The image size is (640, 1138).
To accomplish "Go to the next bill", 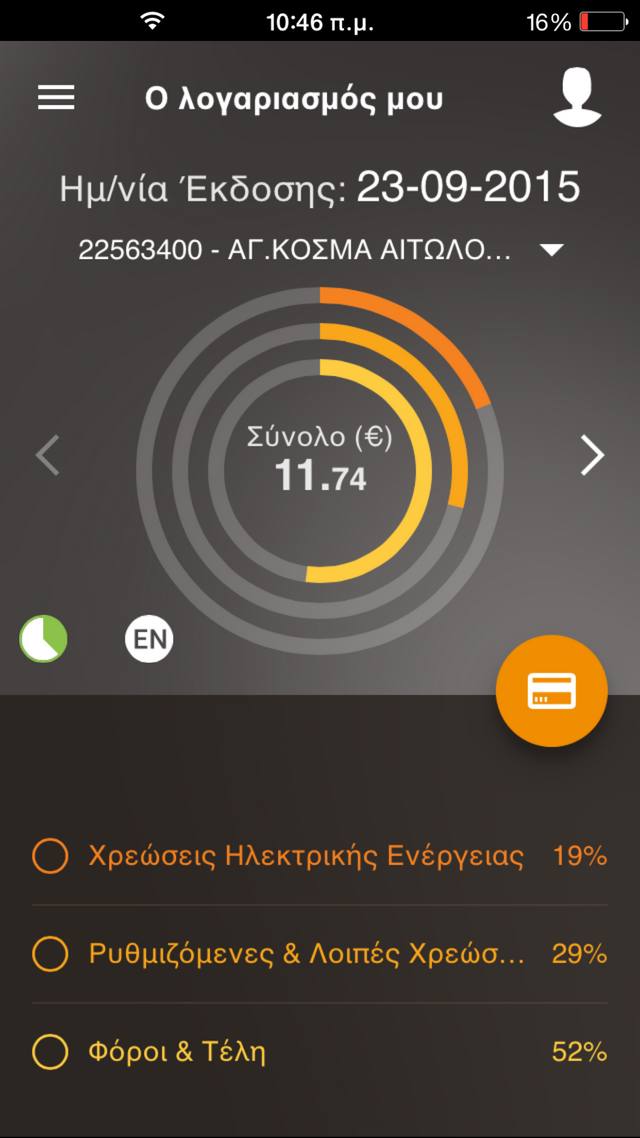I will 593,456.
